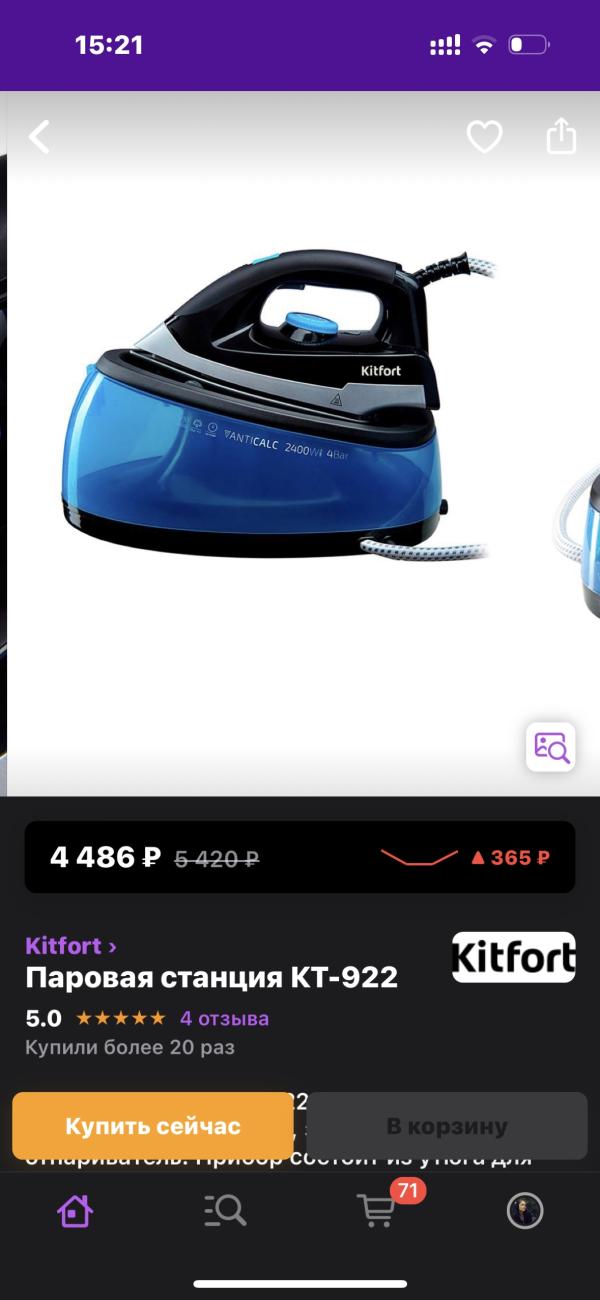Read the 4 отзыва reviews
600x1300 pixels.
[x=224, y=1018]
